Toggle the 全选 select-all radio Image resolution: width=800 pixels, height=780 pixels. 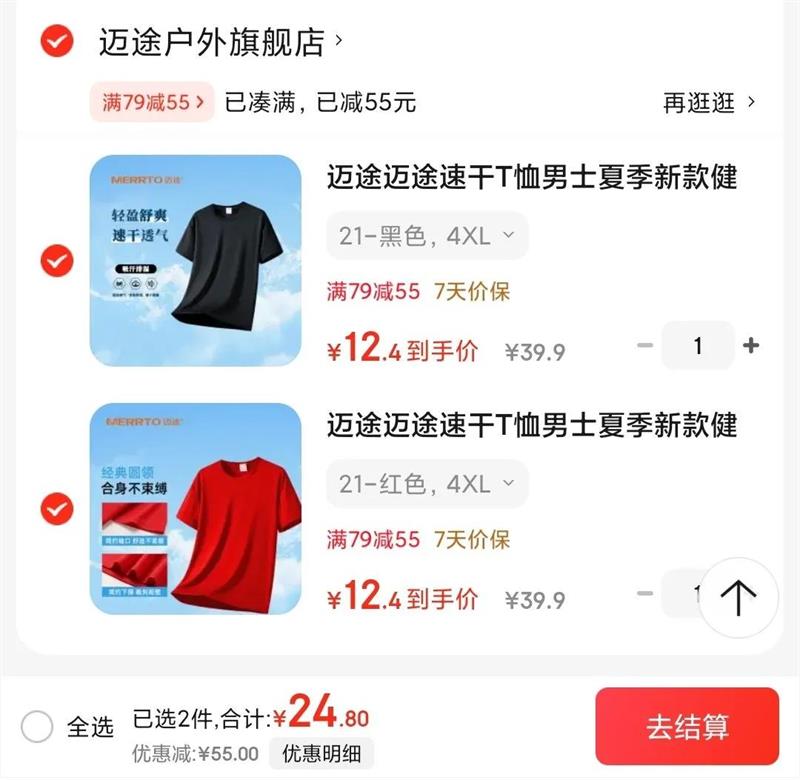tap(37, 726)
